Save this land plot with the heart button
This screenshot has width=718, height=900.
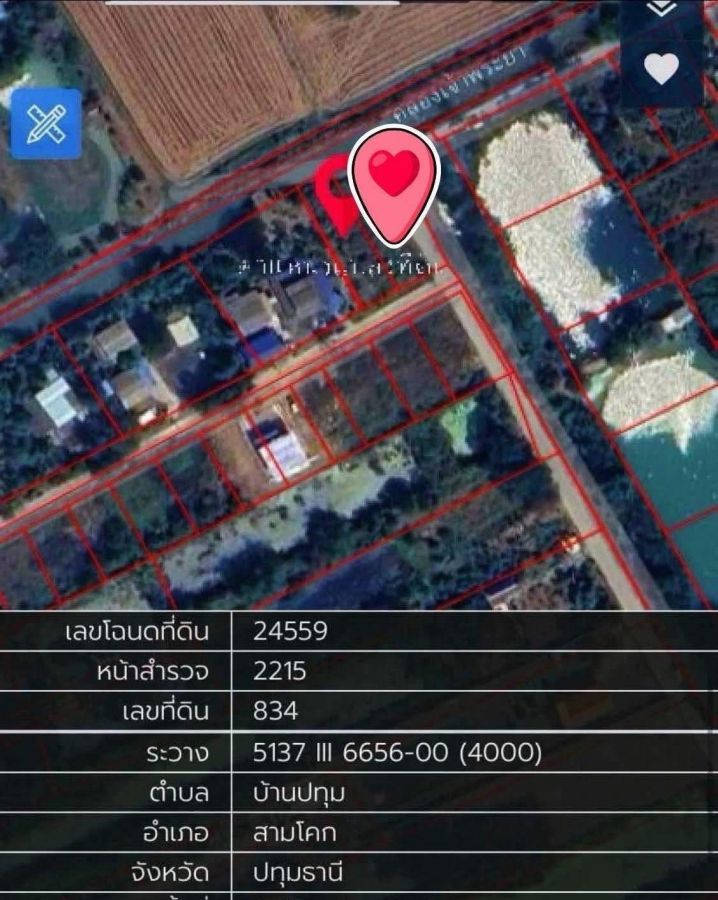tap(661, 68)
